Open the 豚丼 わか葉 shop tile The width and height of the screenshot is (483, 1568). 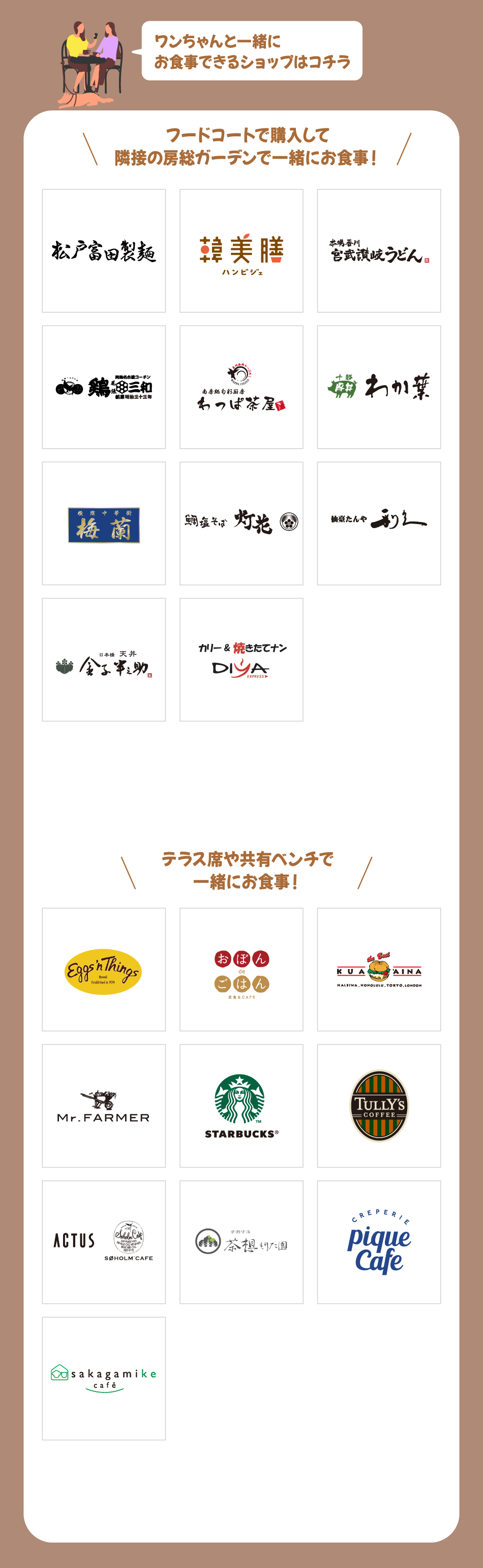pos(378,387)
